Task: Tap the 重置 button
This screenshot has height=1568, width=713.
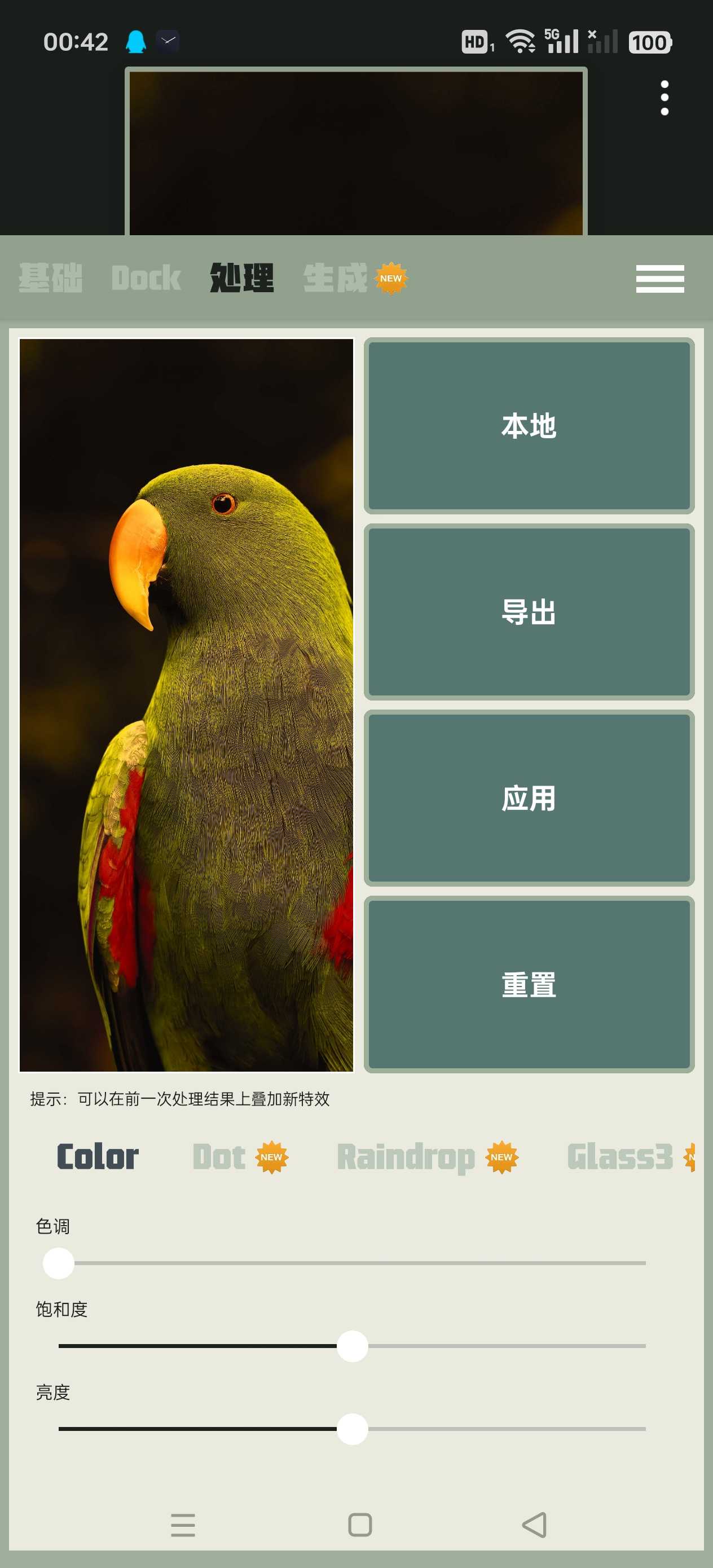Action: click(x=529, y=984)
